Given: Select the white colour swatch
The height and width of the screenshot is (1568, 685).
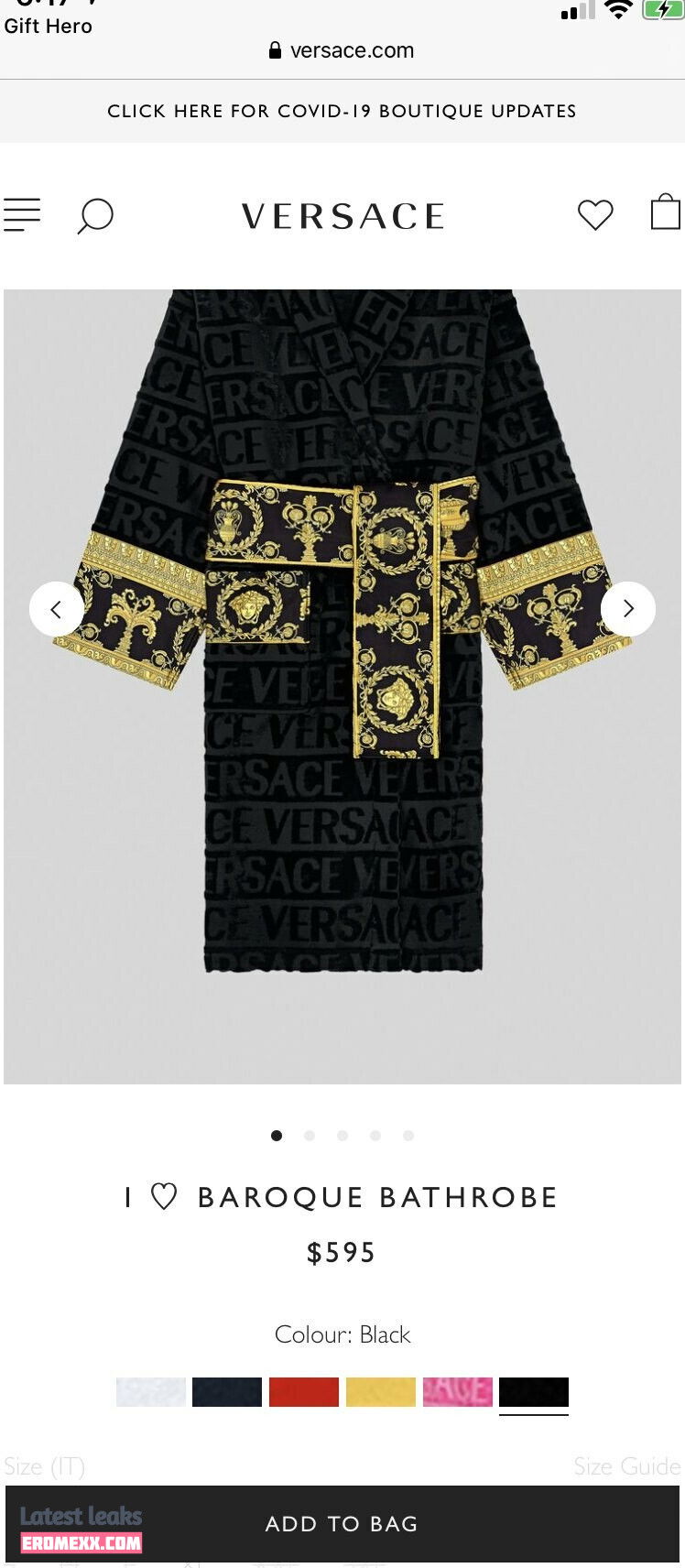Looking at the screenshot, I should [x=151, y=1391].
